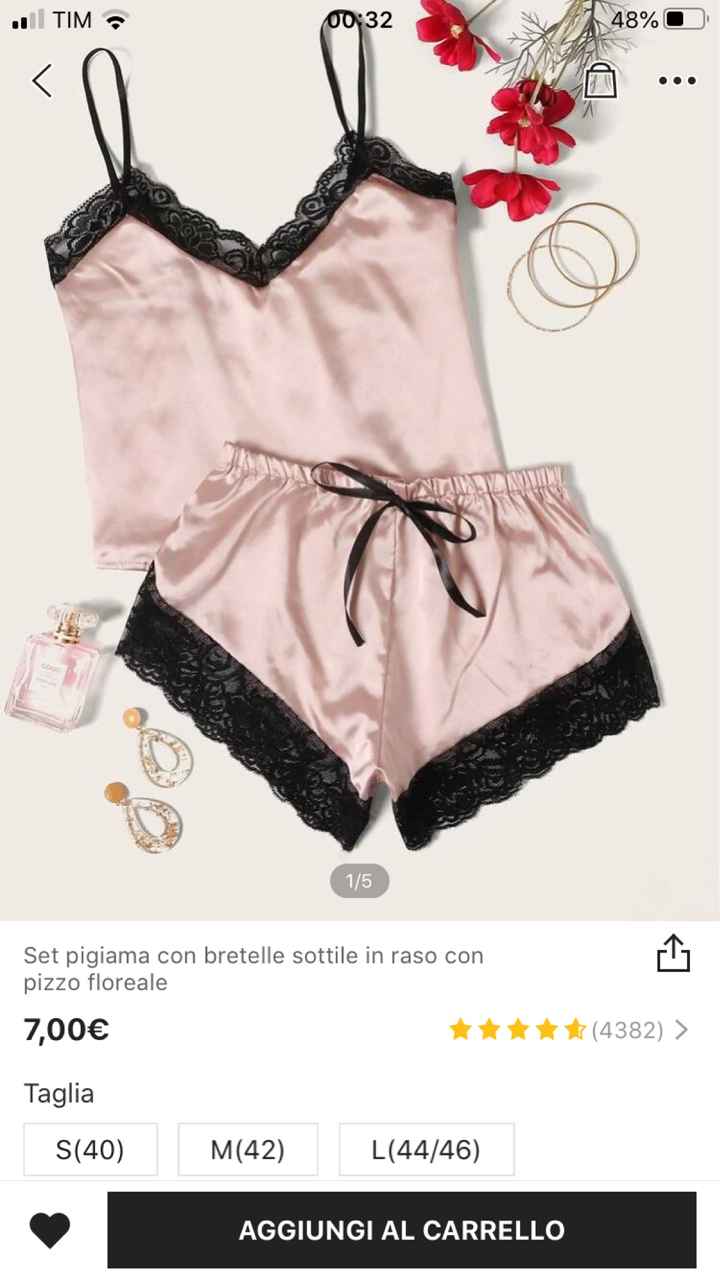Select size S(40)

coord(90,1149)
